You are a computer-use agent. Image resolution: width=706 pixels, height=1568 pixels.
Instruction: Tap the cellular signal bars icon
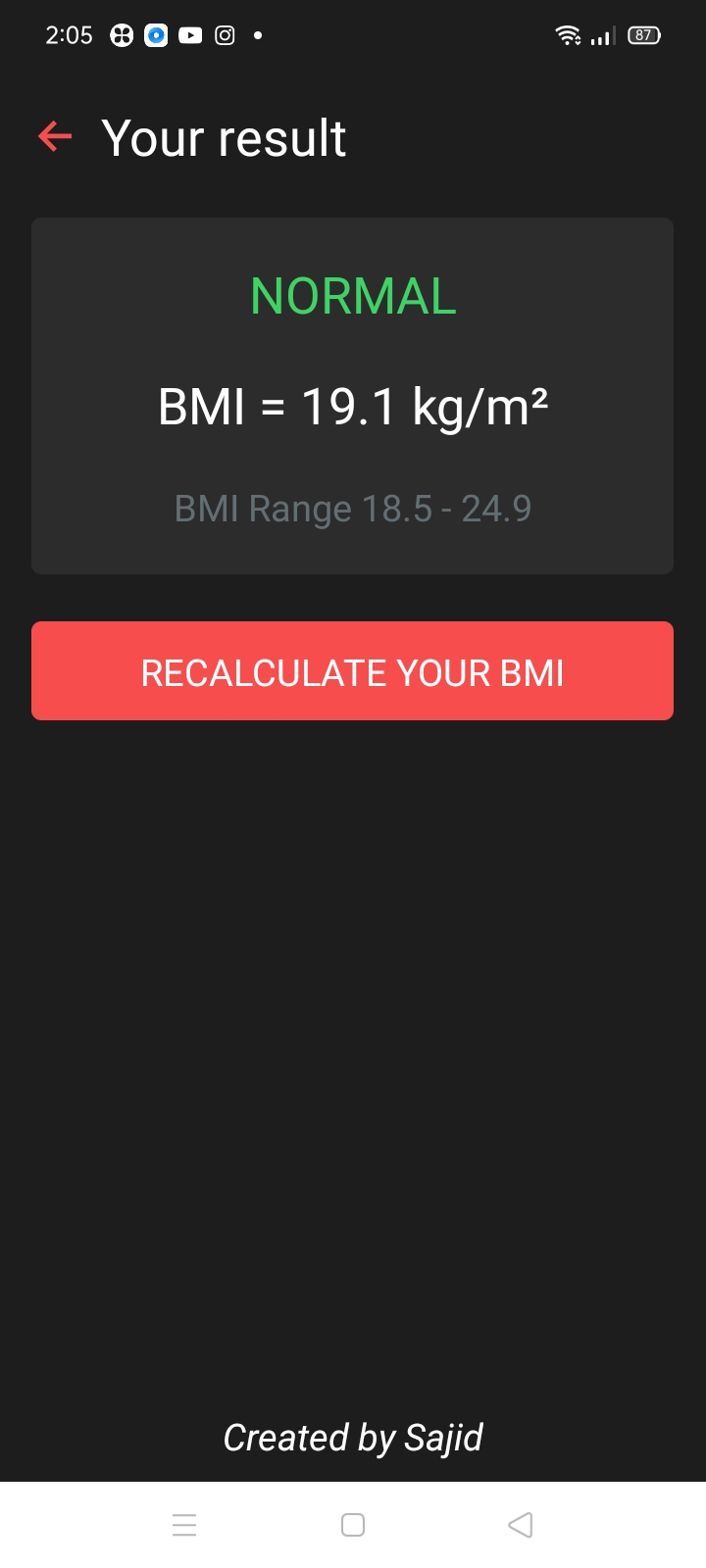click(602, 35)
